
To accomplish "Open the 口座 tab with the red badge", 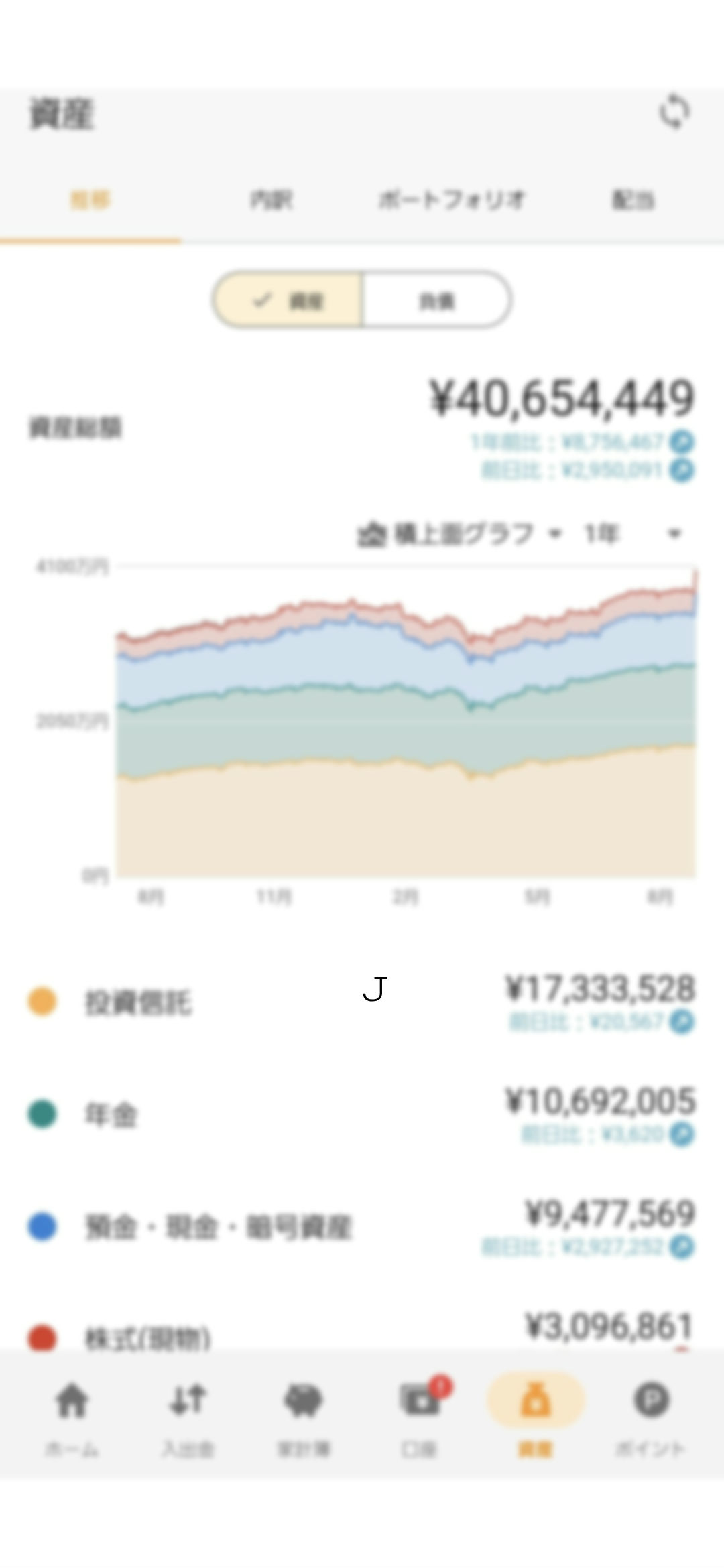I will pyautogui.click(x=420, y=1415).
